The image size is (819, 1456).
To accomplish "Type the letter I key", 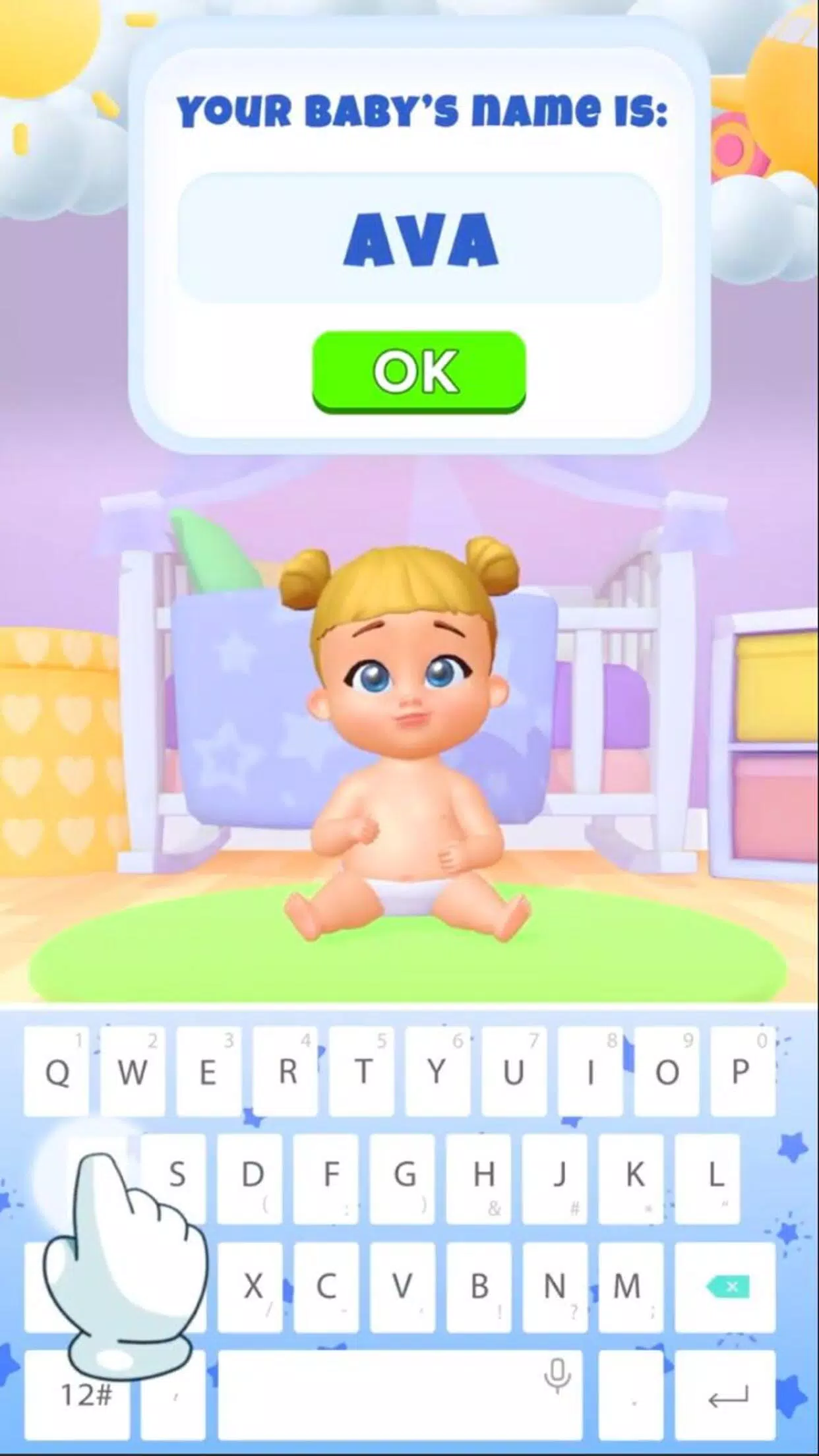I will 590,1072.
